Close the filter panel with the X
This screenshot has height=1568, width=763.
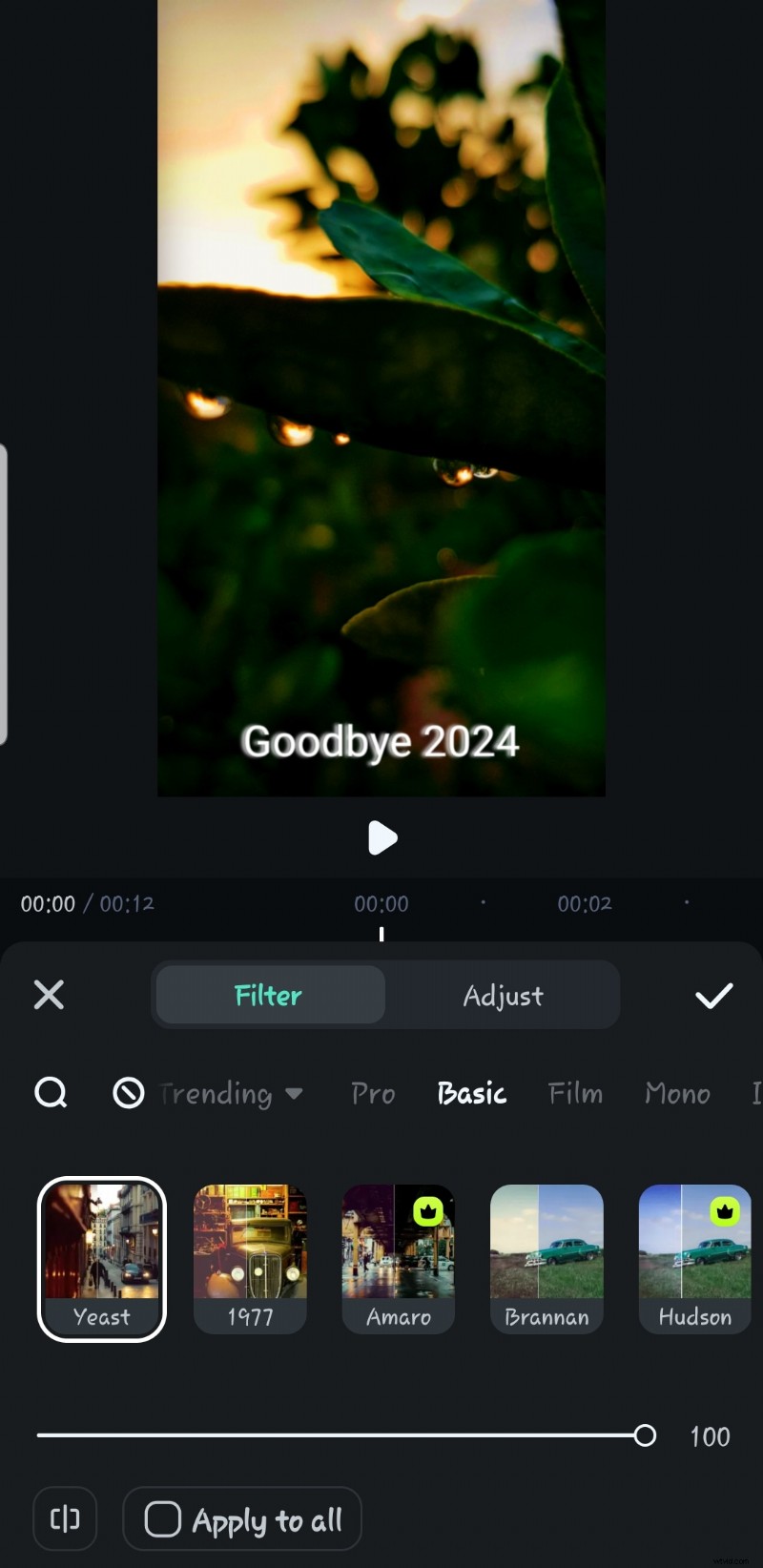48,995
